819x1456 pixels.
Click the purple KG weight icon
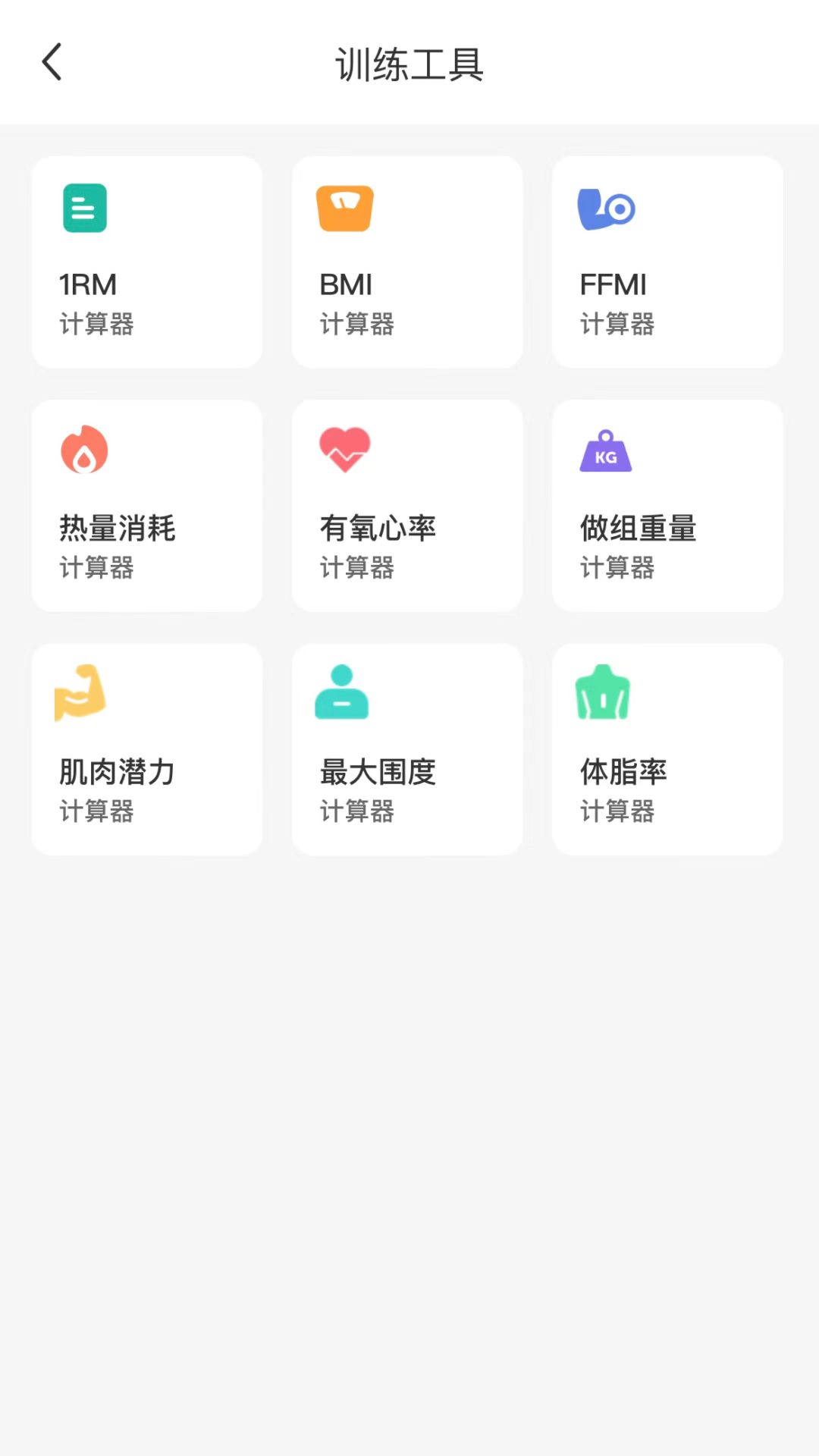click(x=605, y=450)
